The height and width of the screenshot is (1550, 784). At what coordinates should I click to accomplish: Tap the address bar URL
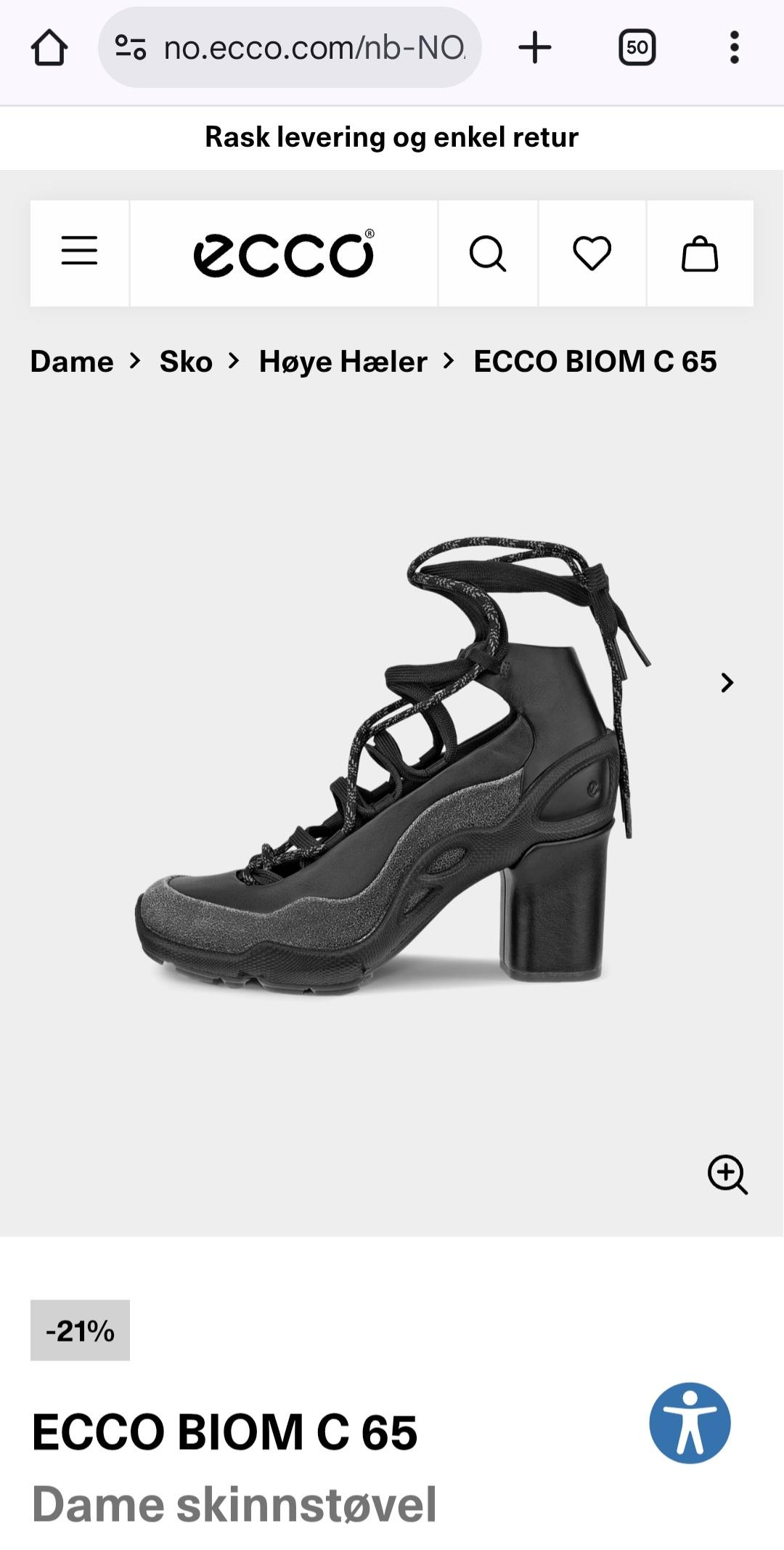312,48
